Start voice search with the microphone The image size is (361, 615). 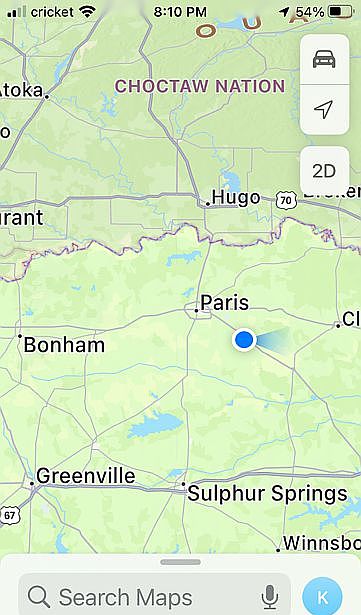(270, 597)
